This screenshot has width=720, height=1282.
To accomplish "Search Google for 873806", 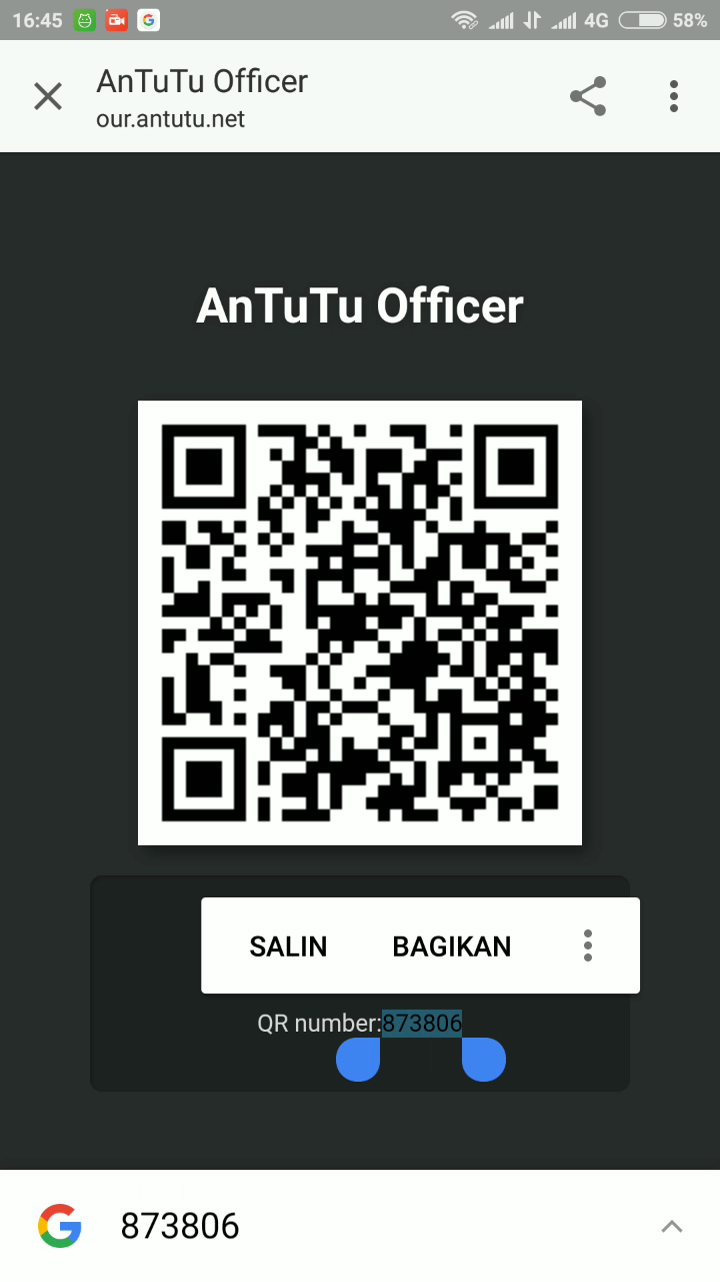I will (x=180, y=1226).
